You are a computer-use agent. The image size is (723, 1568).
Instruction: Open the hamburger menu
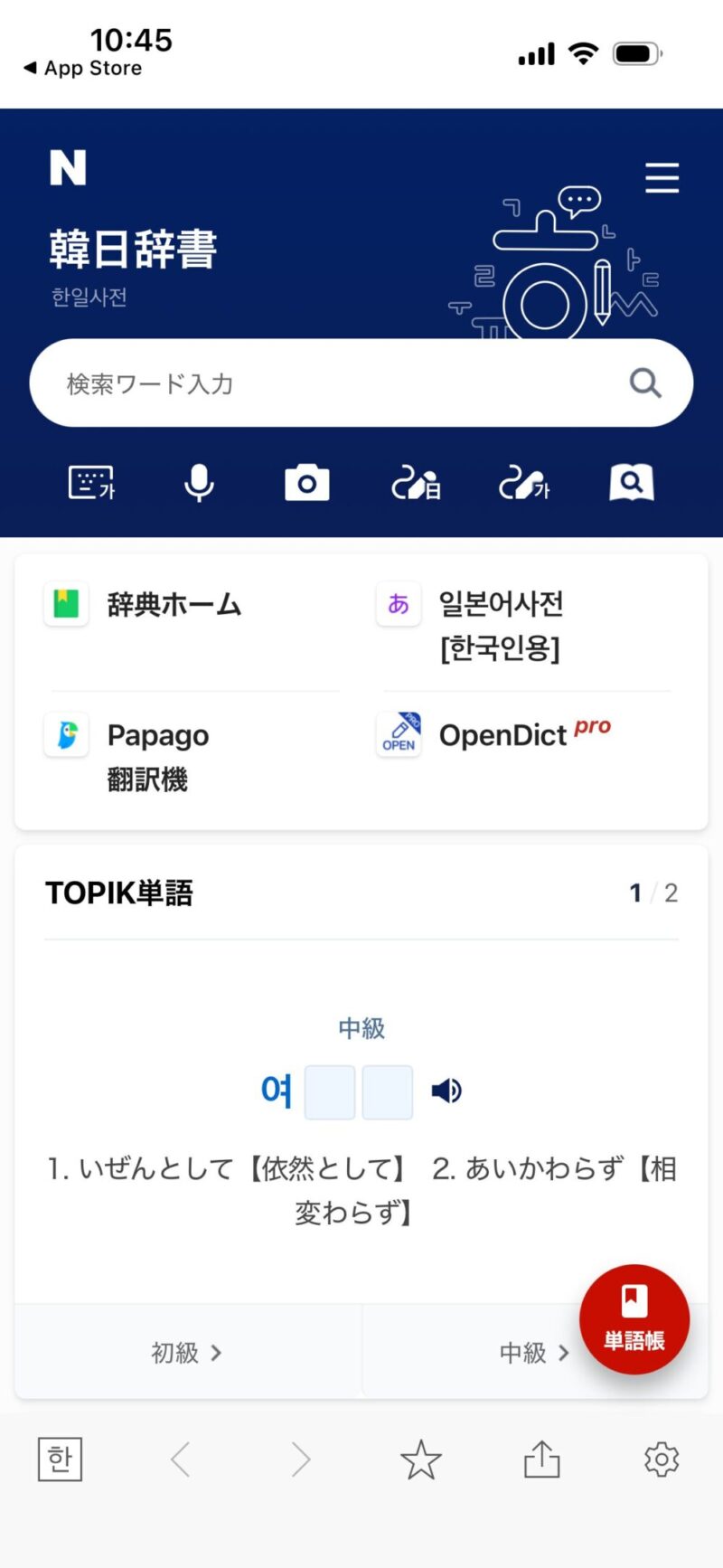tap(662, 177)
